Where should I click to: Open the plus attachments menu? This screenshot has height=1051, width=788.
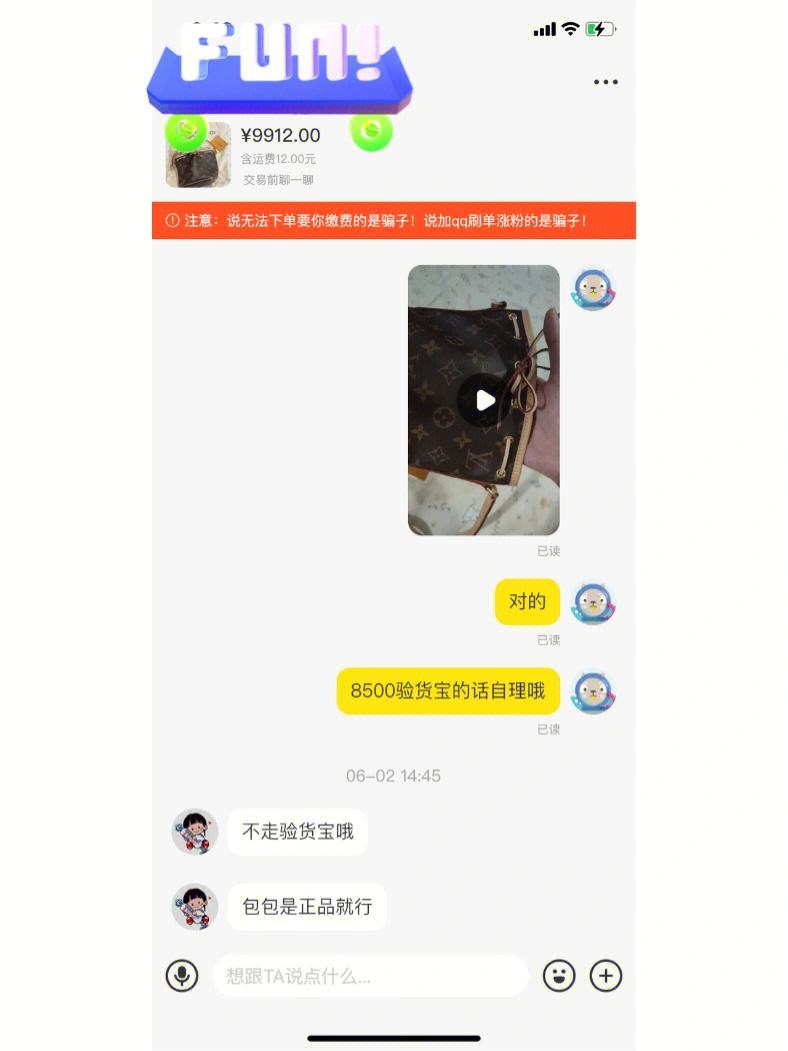point(606,975)
